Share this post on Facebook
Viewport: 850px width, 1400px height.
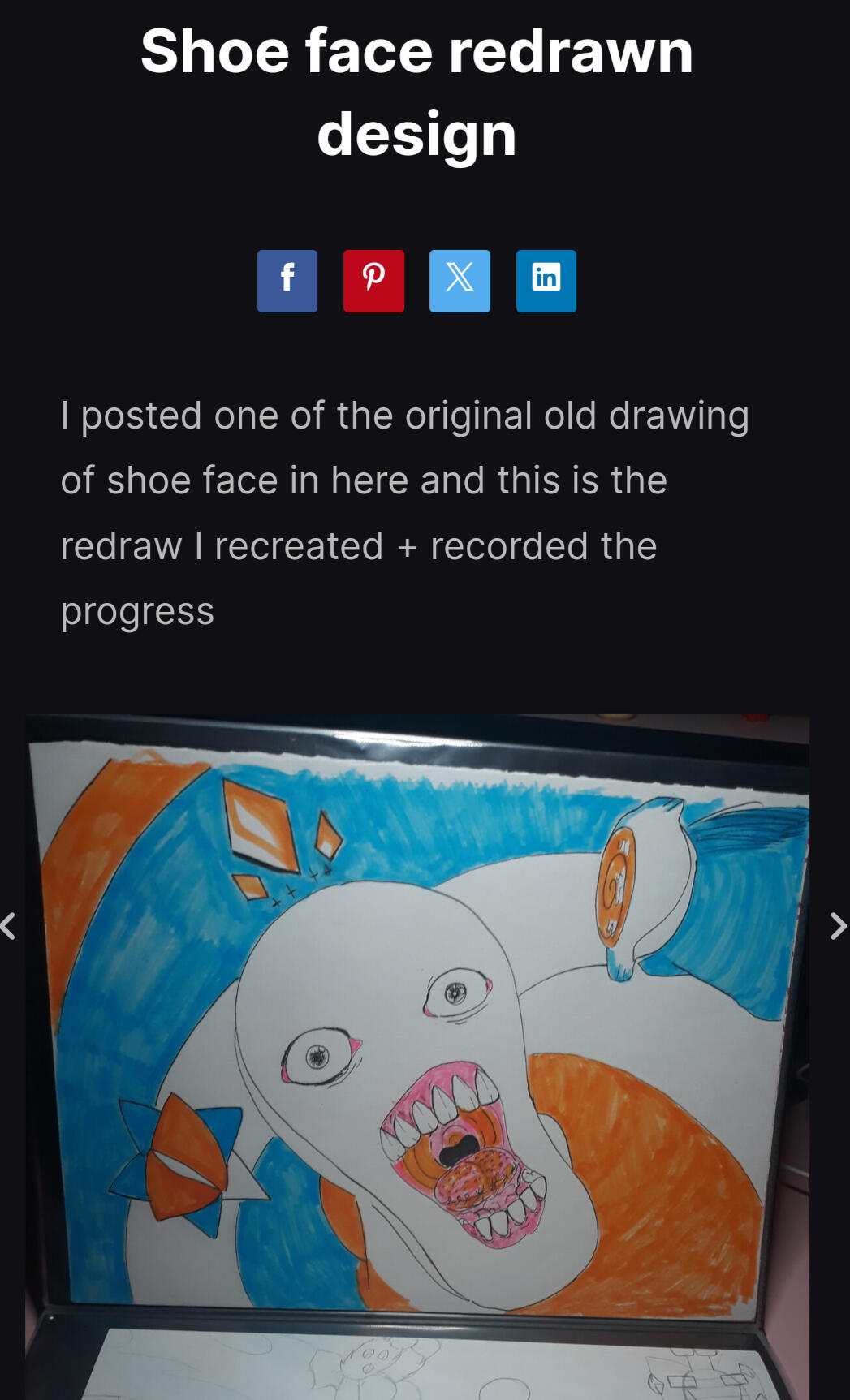pyautogui.click(x=287, y=281)
